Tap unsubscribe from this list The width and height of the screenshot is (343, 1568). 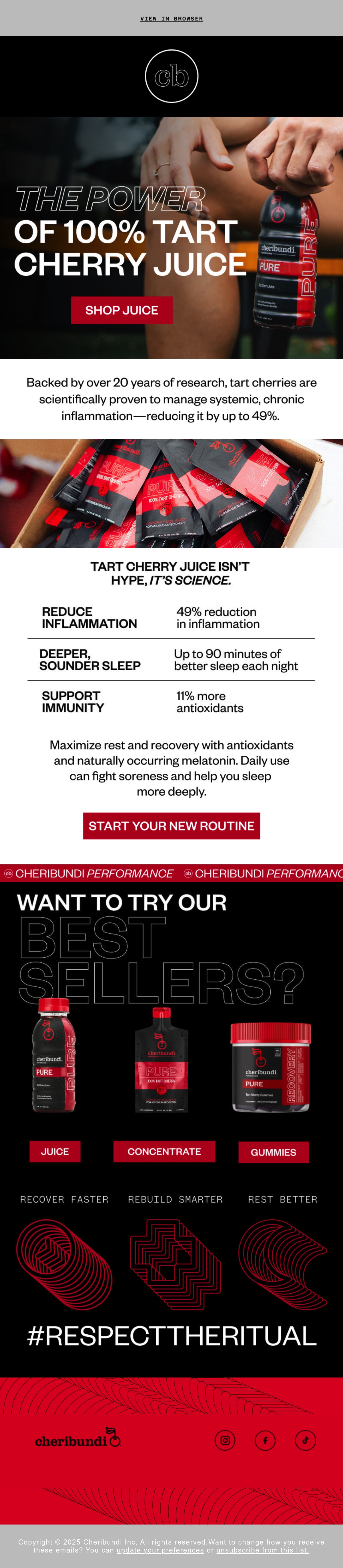(263, 1550)
